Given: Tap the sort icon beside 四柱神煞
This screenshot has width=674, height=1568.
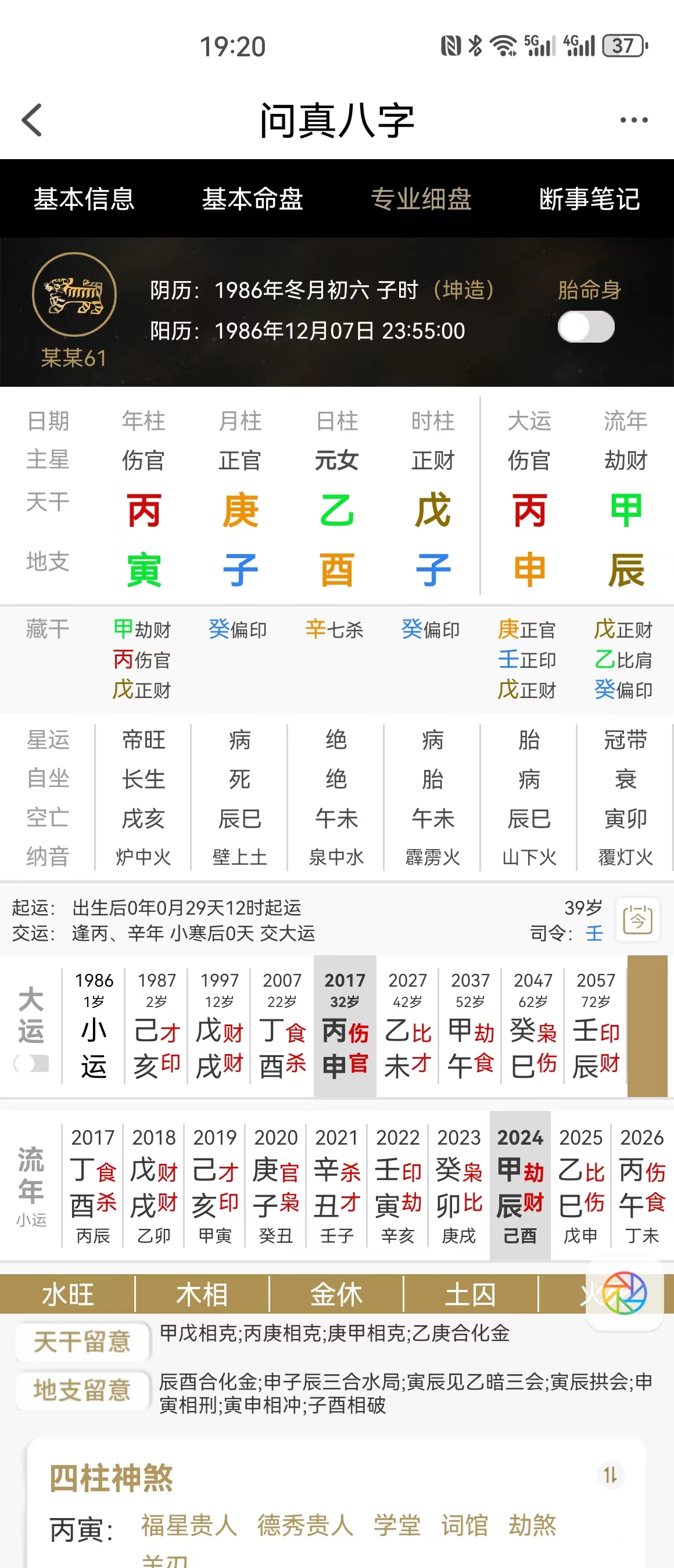Looking at the screenshot, I should coord(610,1475).
